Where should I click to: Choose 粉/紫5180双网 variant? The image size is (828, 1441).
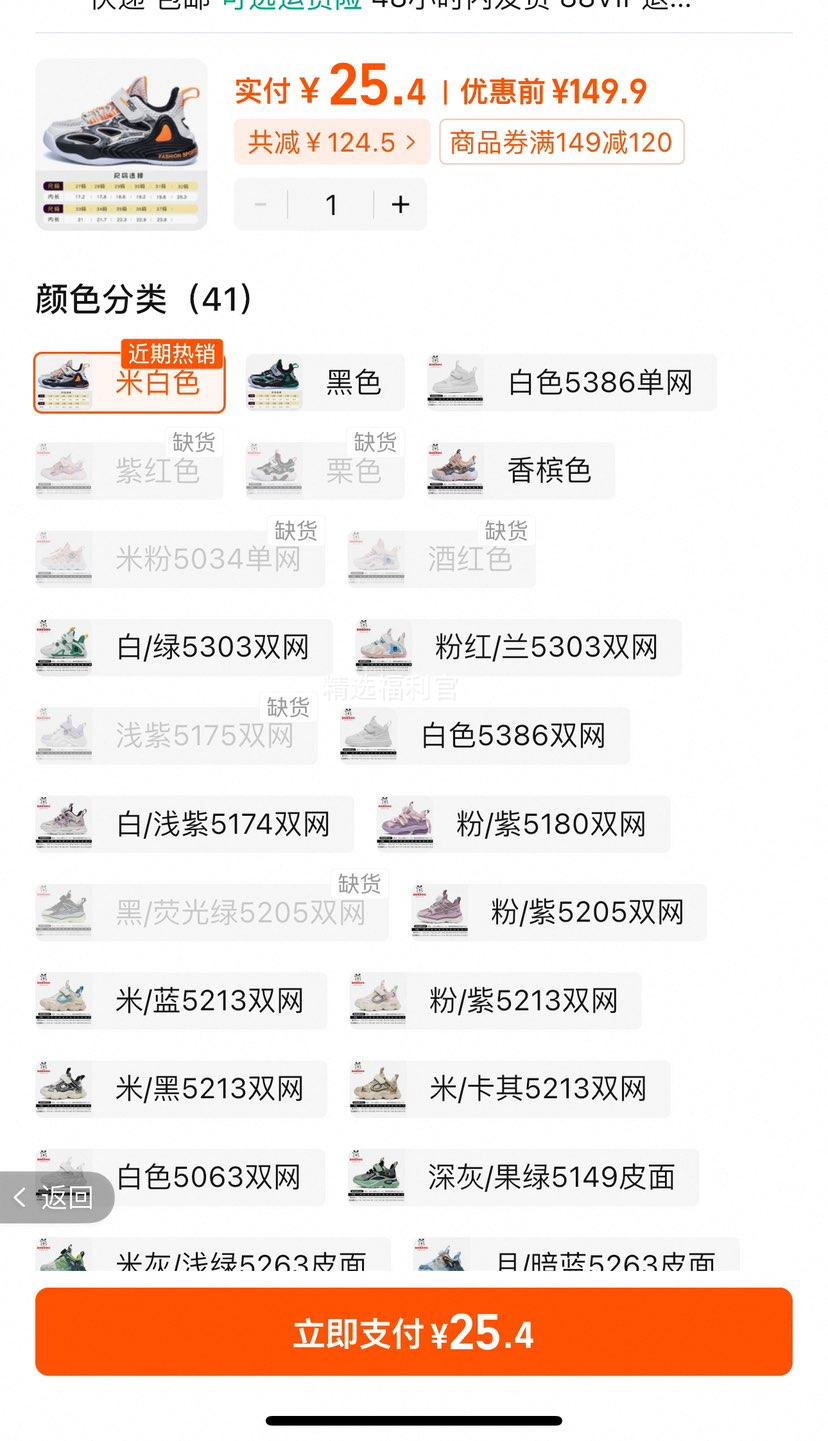[x=523, y=824]
